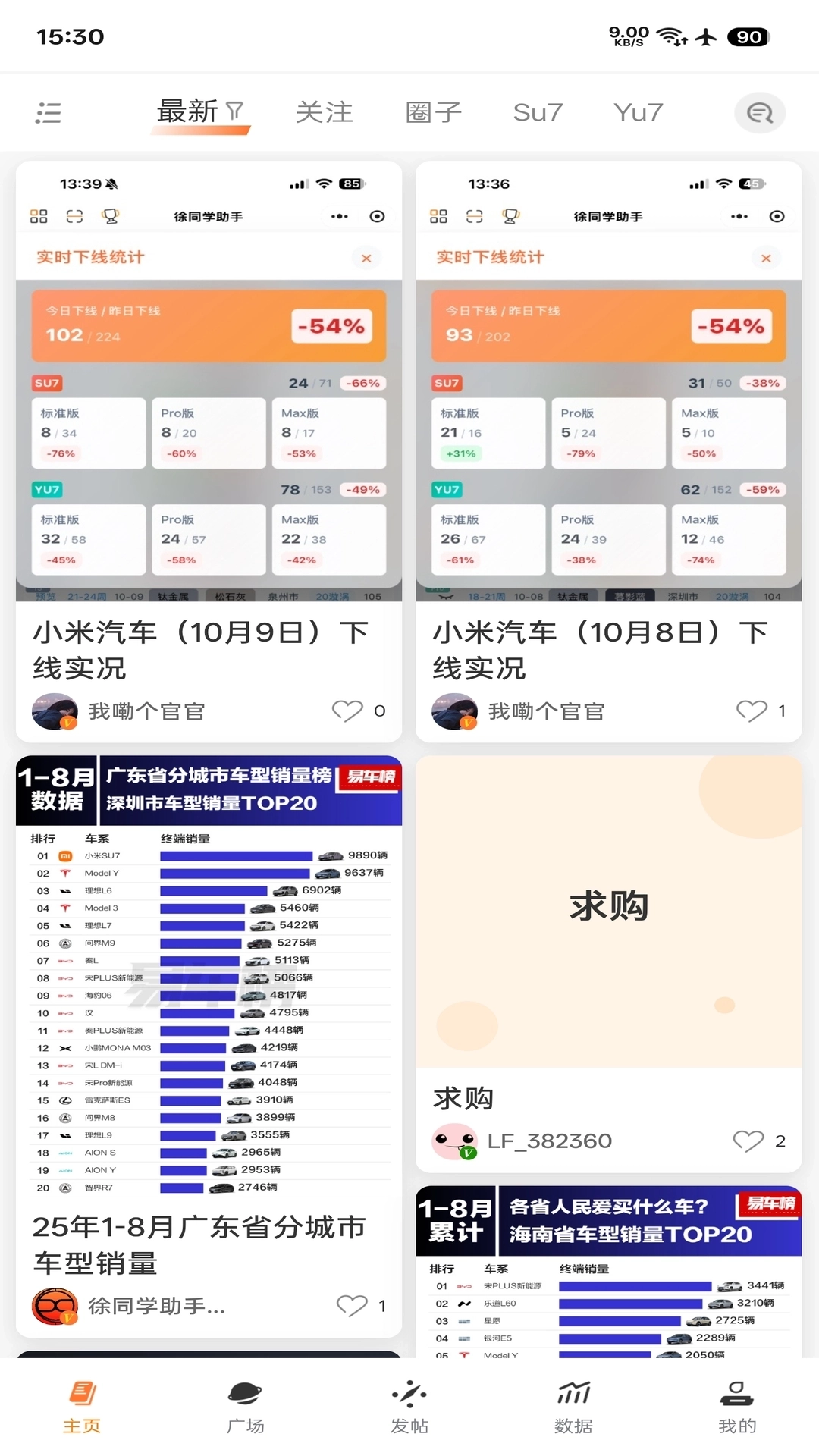Switch to the 关注 tab

coord(325,111)
